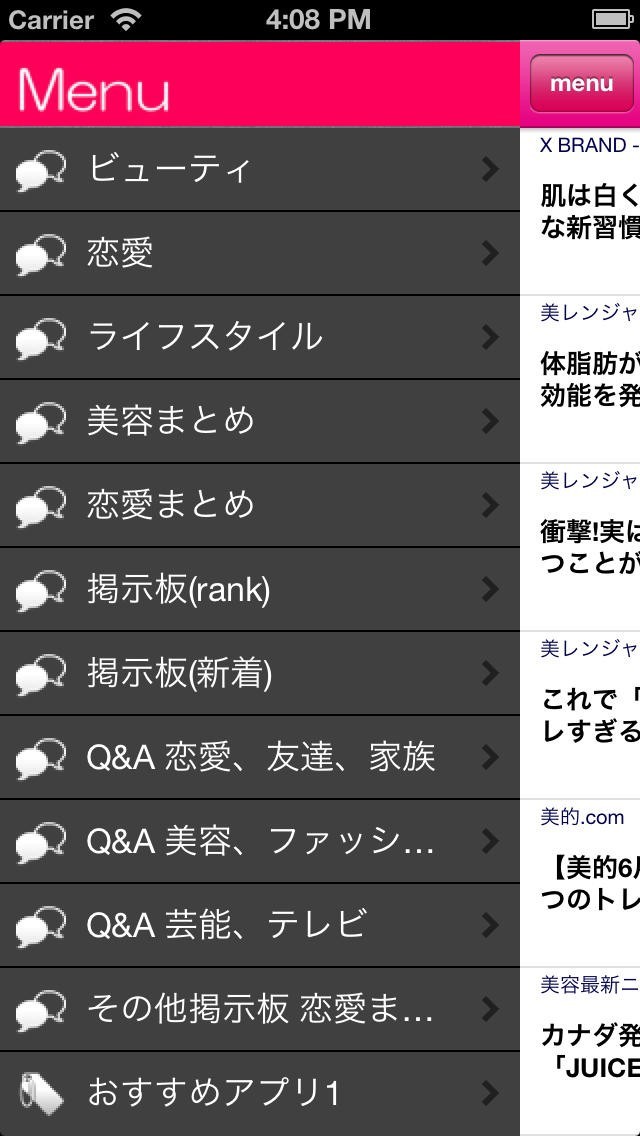
Task: Open the 恋愛 category
Action: click(259, 254)
